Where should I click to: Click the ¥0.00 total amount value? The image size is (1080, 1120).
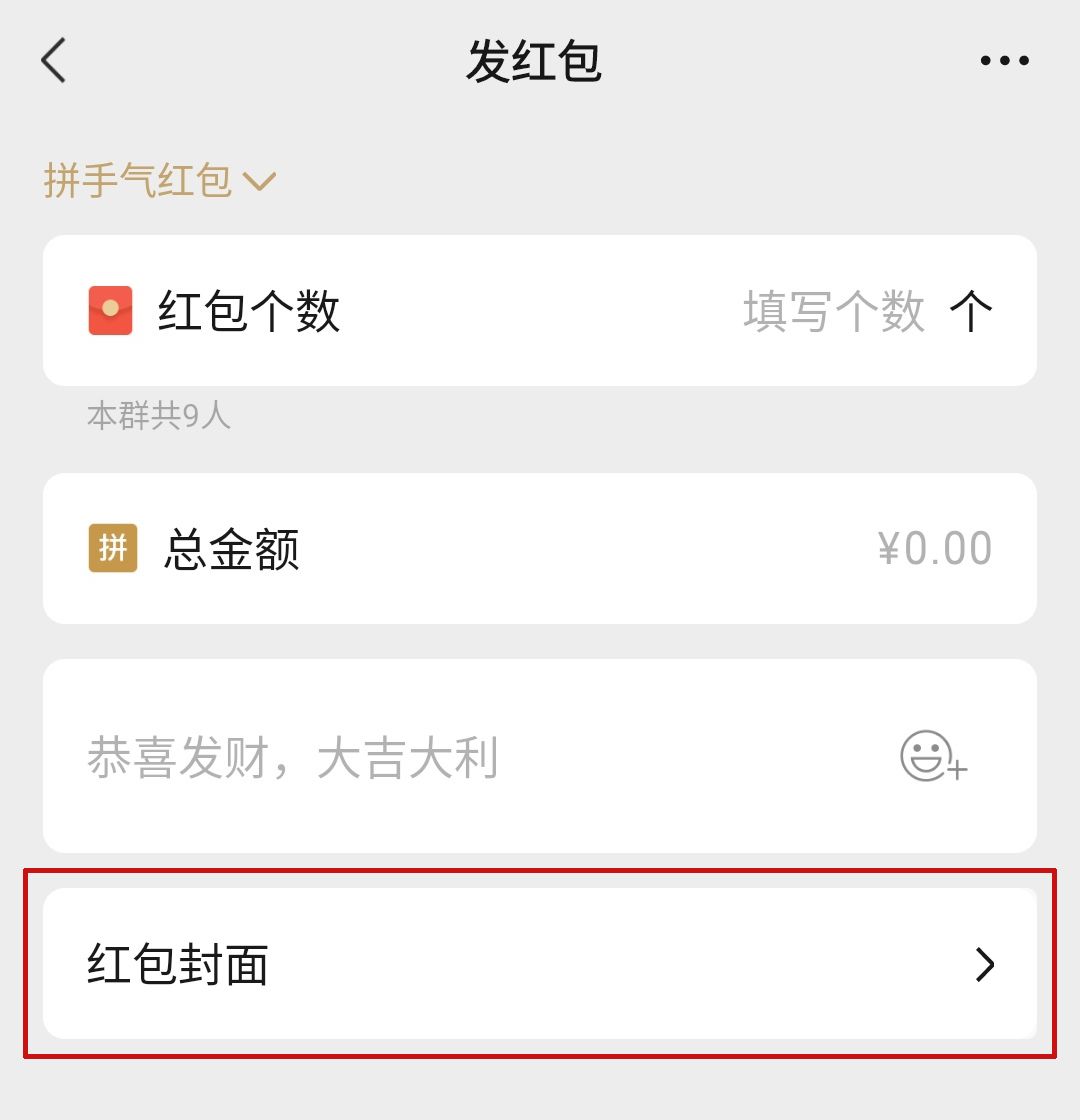(935, 548)
